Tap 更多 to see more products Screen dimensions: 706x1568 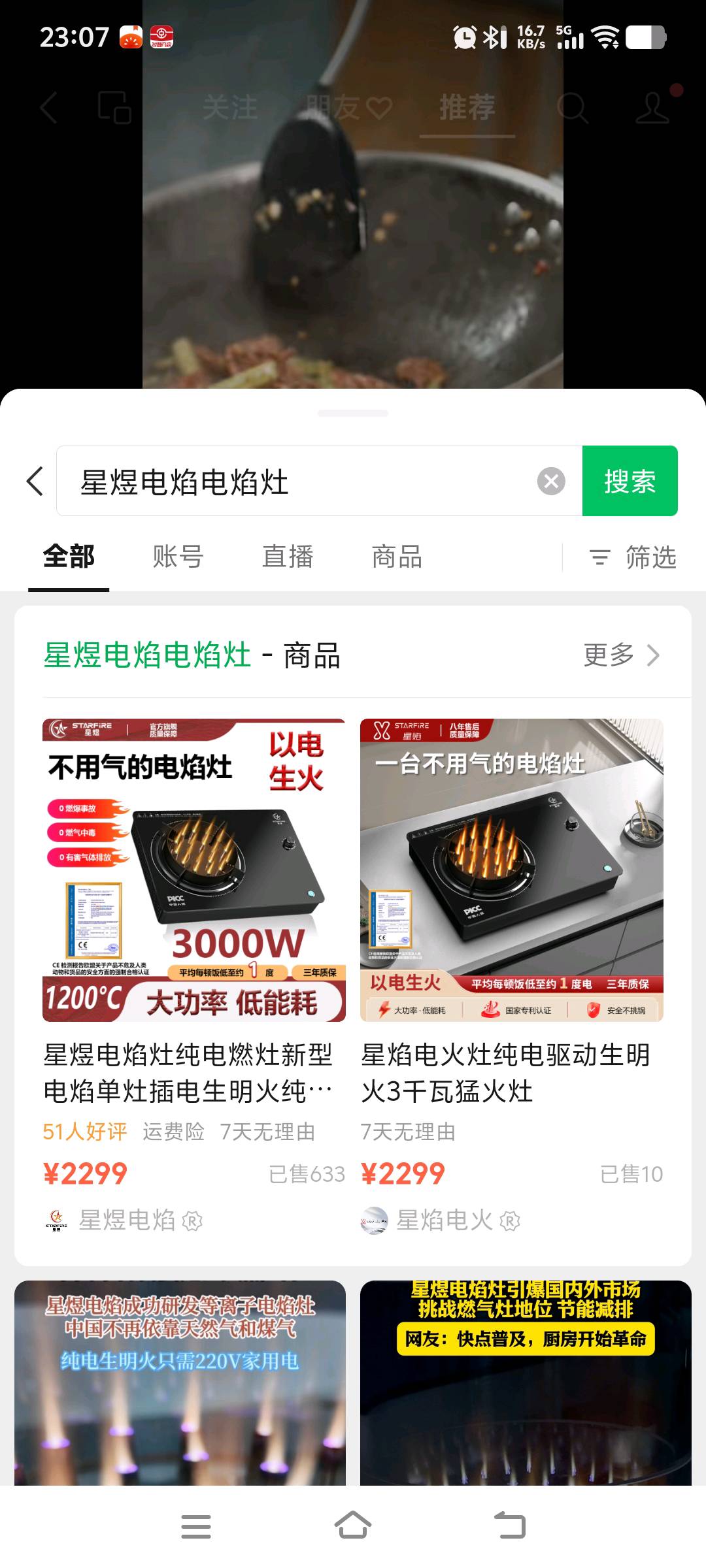(621, 655)
